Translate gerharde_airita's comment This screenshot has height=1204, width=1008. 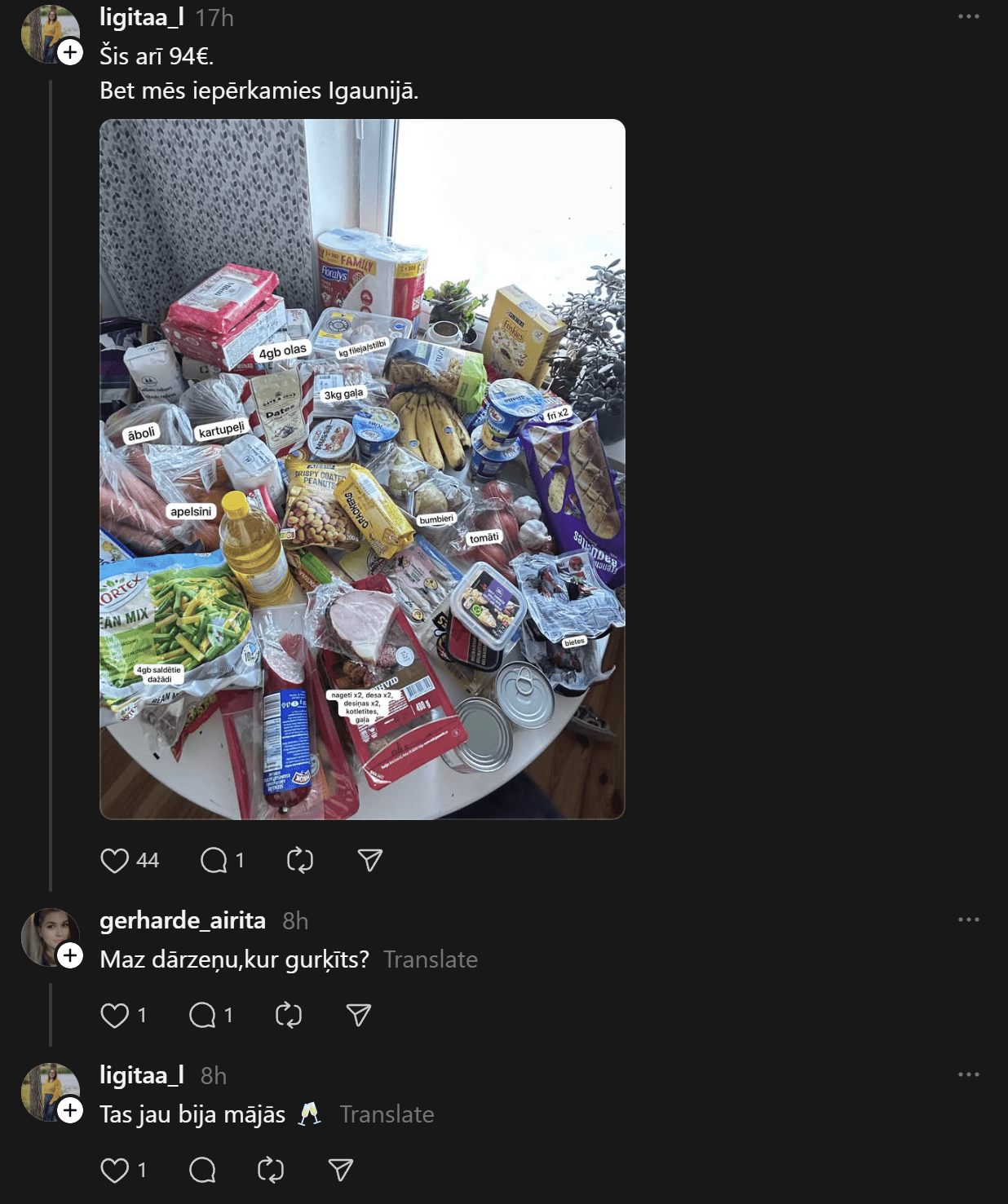430,959
